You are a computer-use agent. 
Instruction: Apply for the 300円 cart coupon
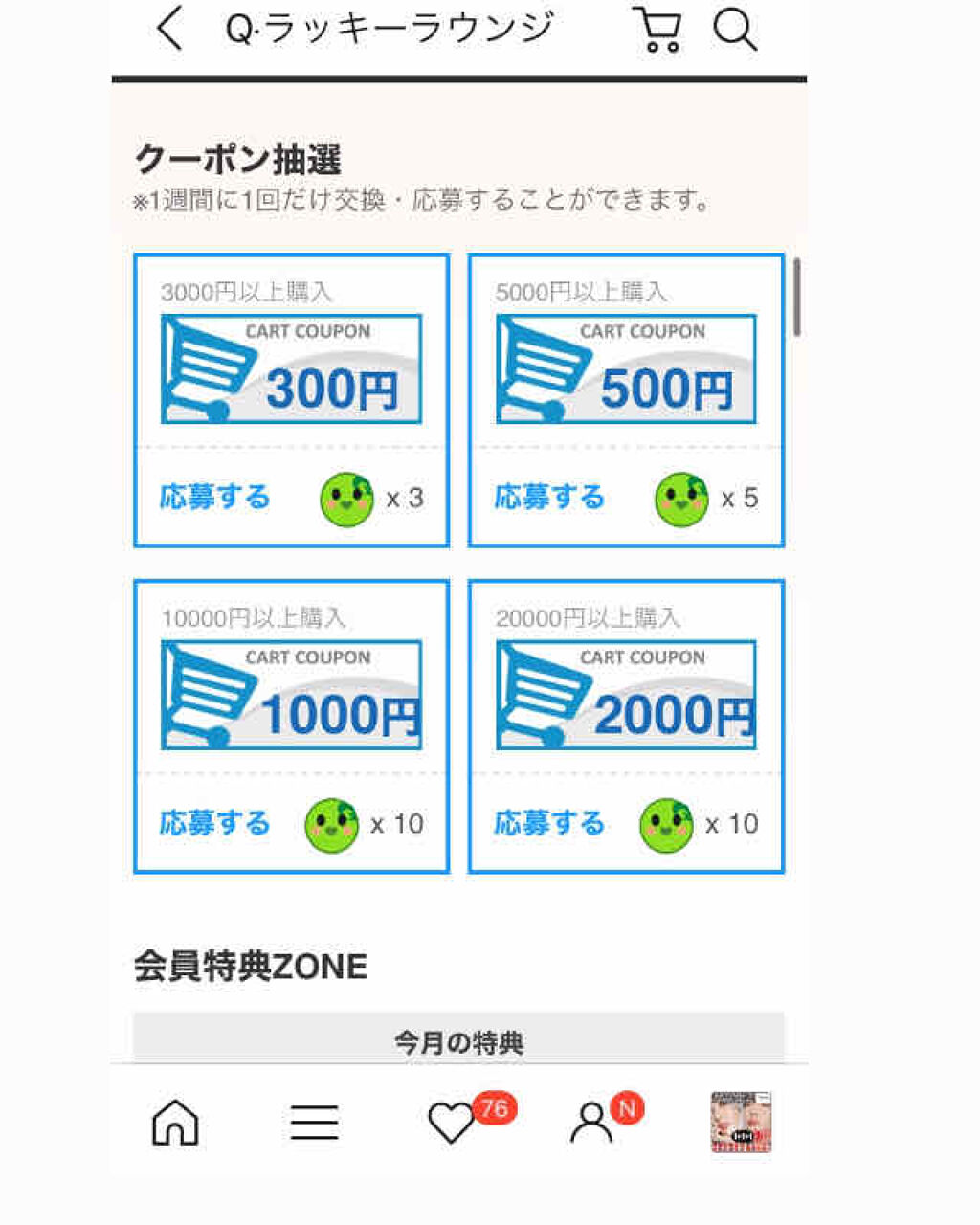click(215, 498)
